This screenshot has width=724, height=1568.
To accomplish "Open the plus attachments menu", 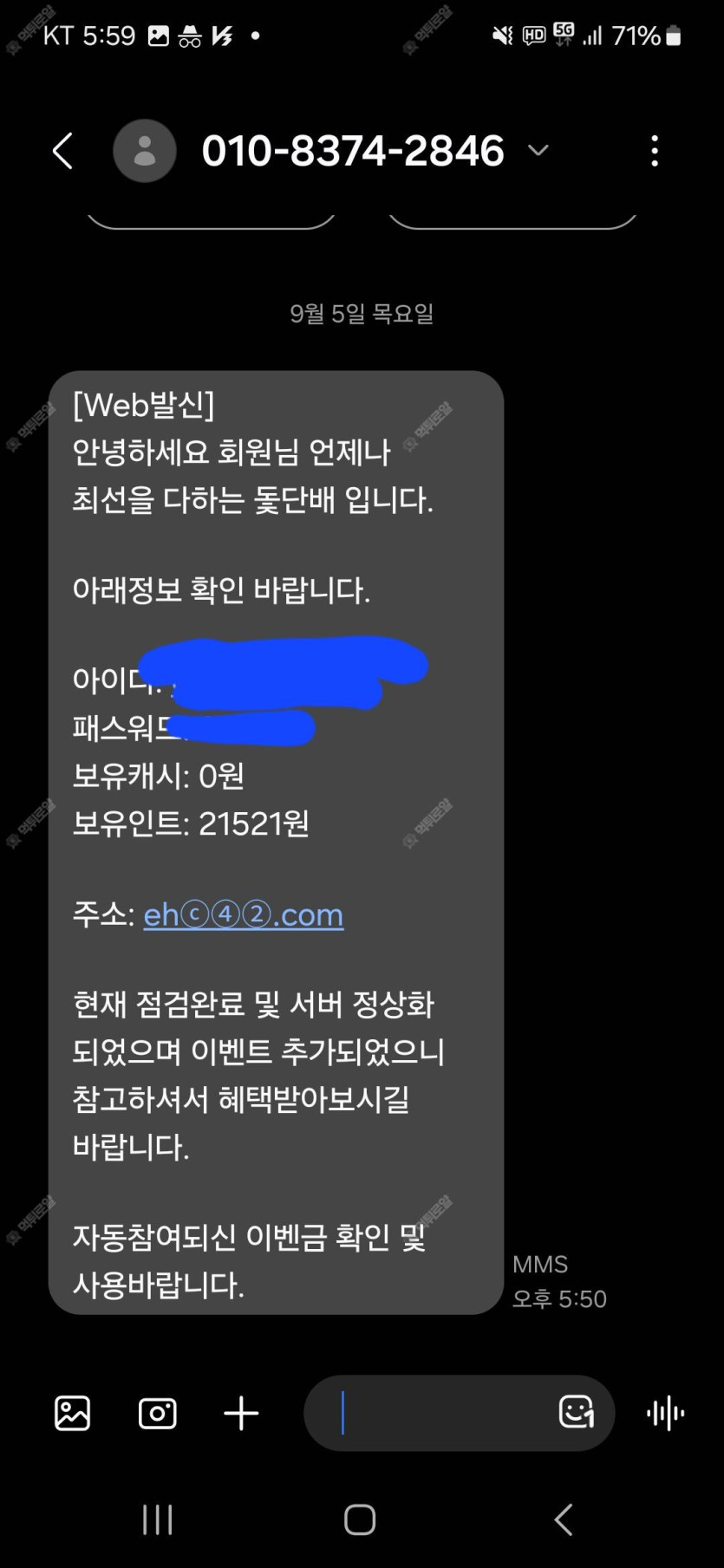I will coord(241,1414).
